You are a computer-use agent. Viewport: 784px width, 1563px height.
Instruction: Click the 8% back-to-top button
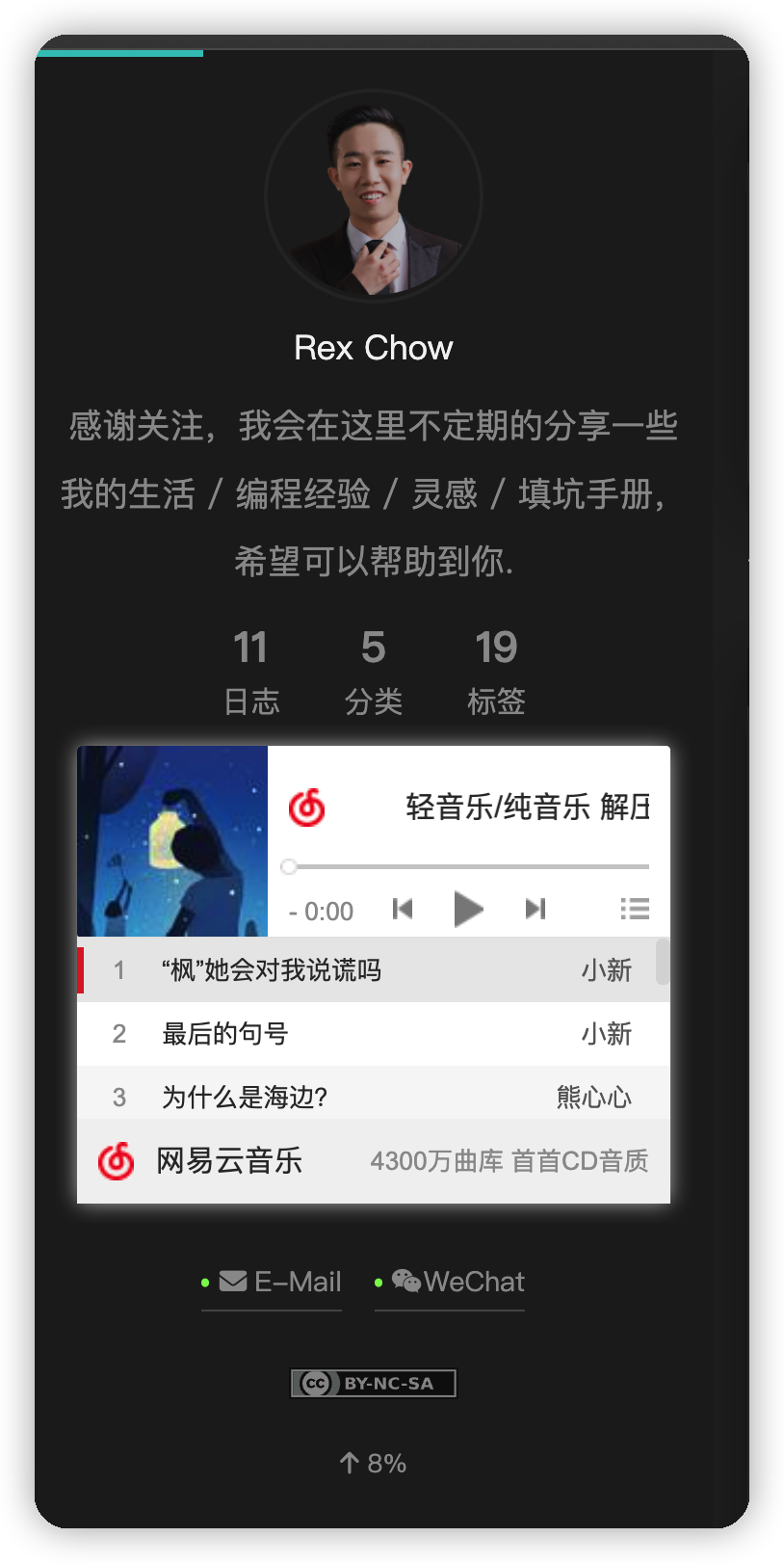373,1463
